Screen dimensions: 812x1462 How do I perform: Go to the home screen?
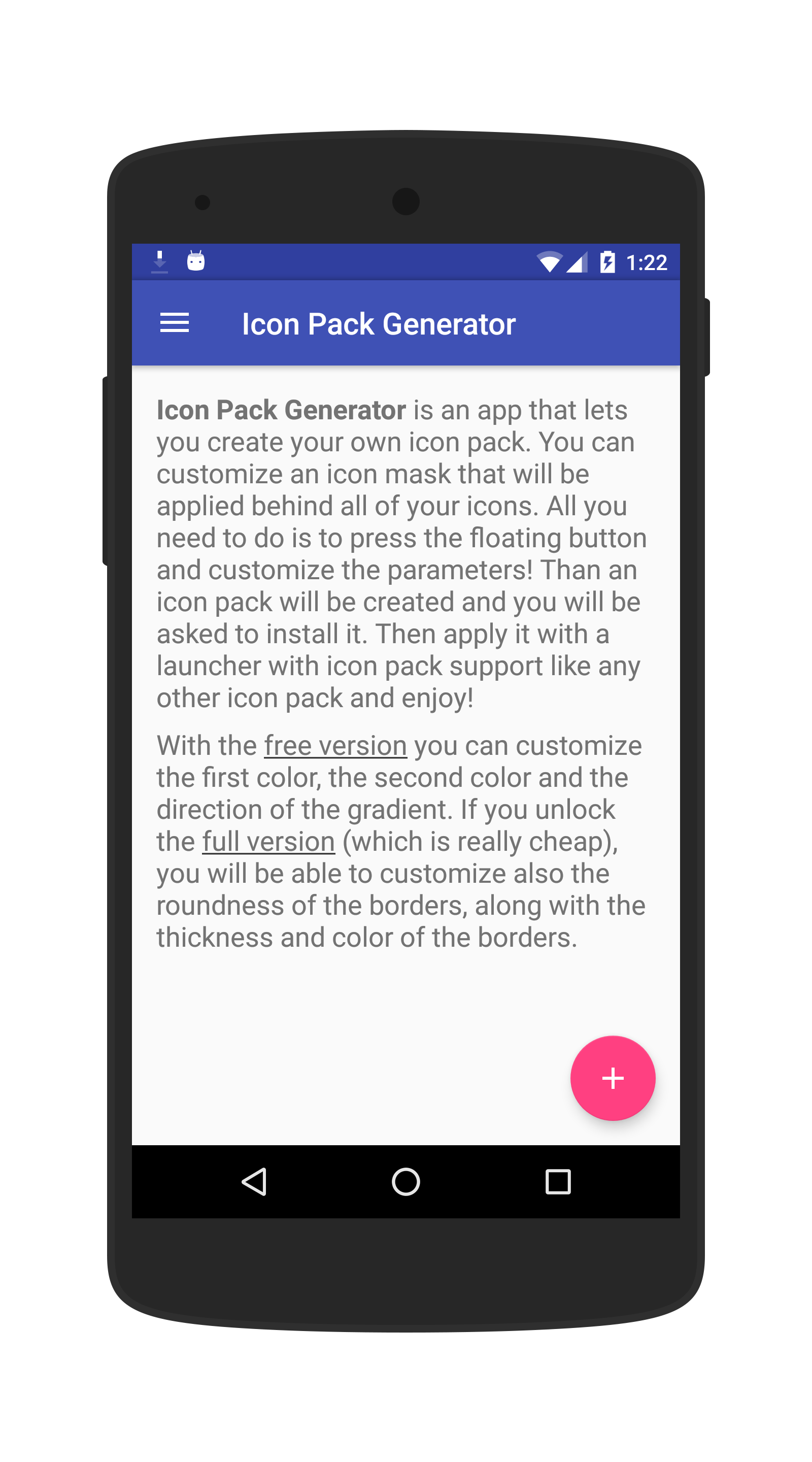pos(405,1182)
